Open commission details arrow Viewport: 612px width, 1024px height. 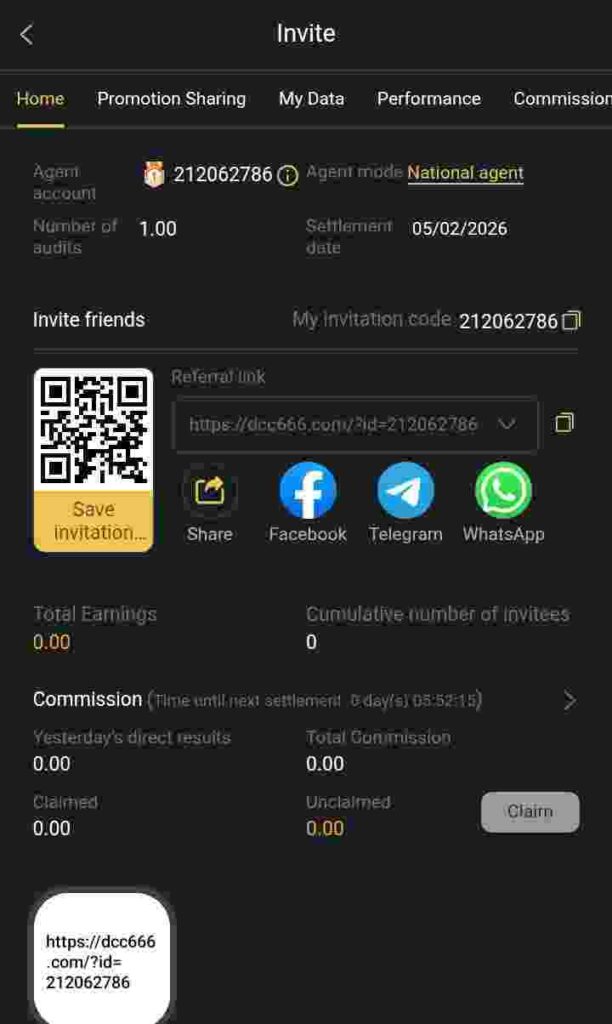(x=569, y=700)
